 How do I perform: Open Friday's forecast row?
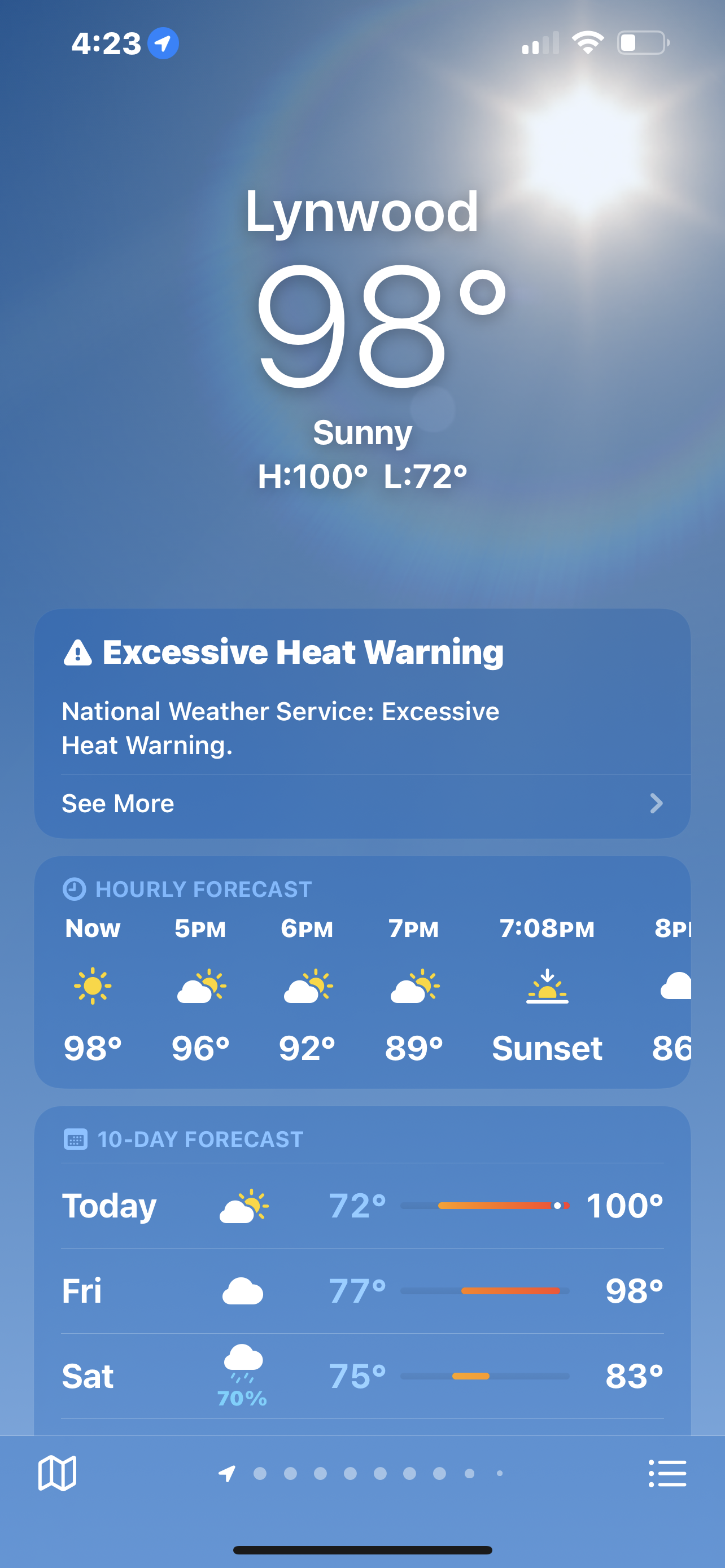361,1290
